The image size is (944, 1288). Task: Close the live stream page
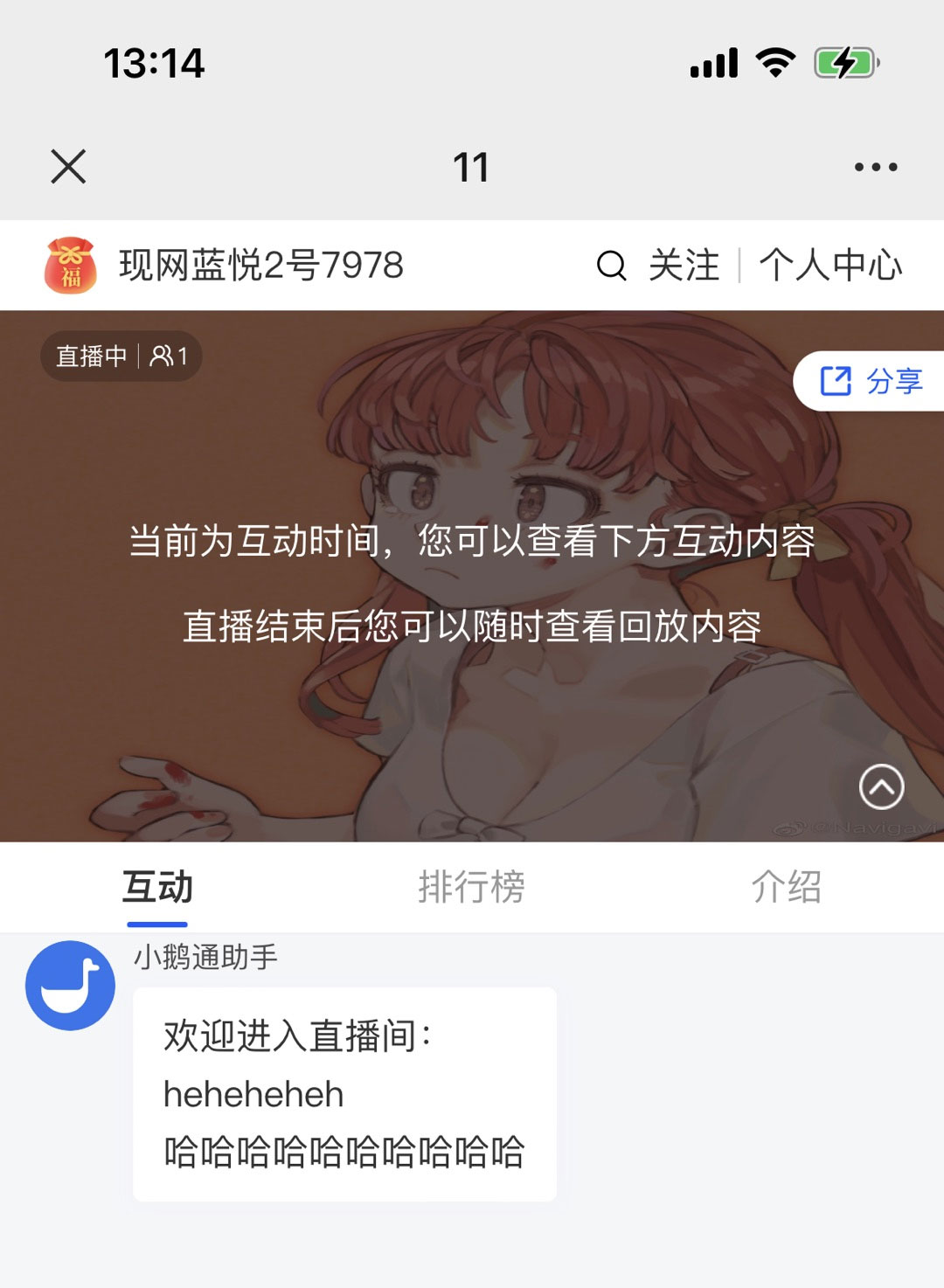click(68, 166)
